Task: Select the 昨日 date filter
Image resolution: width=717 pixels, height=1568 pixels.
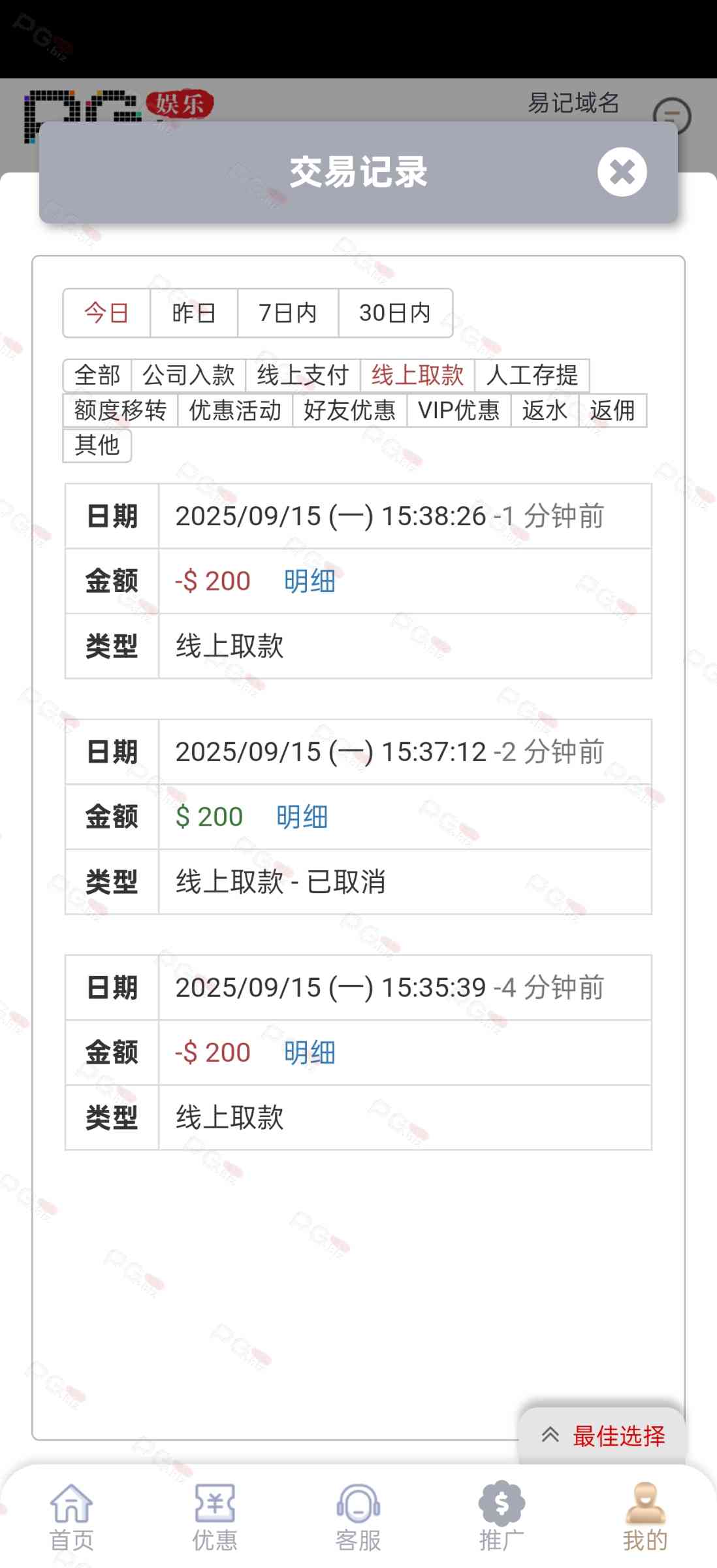Action: coord(193,313)
